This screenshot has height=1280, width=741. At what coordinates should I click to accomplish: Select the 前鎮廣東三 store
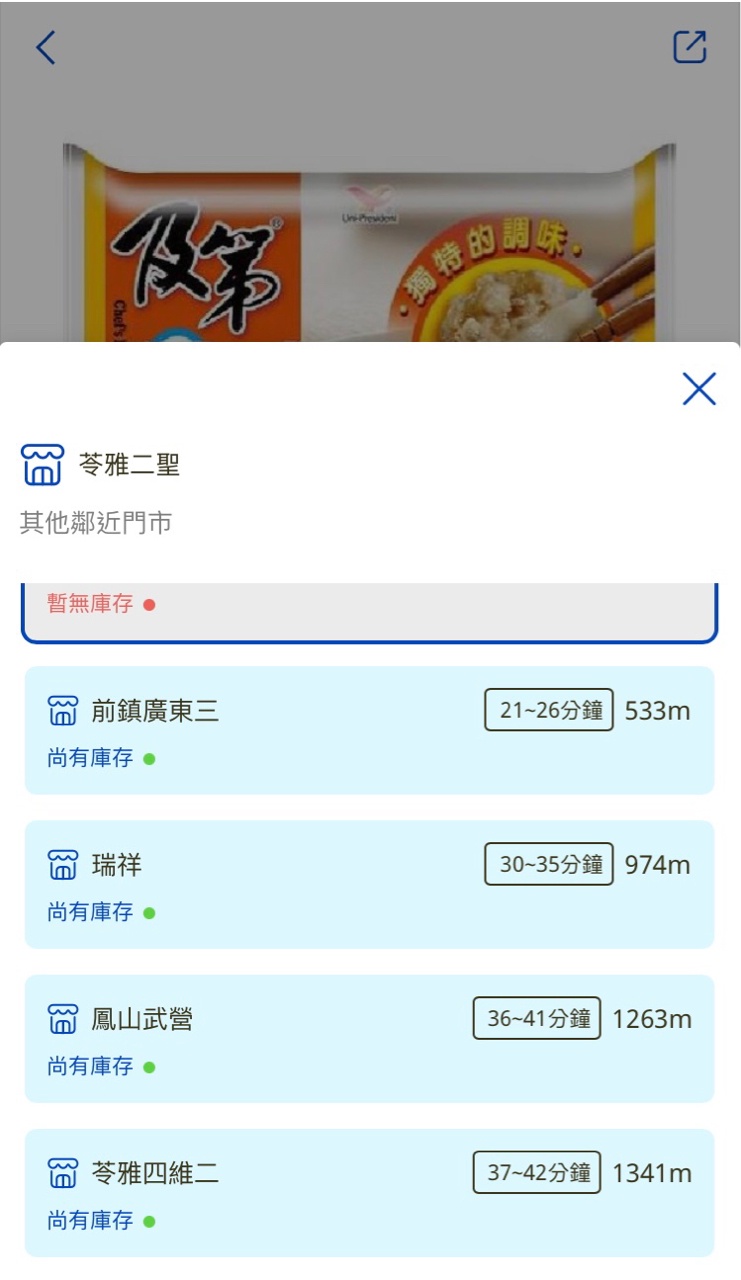click(x=369, y=730)
